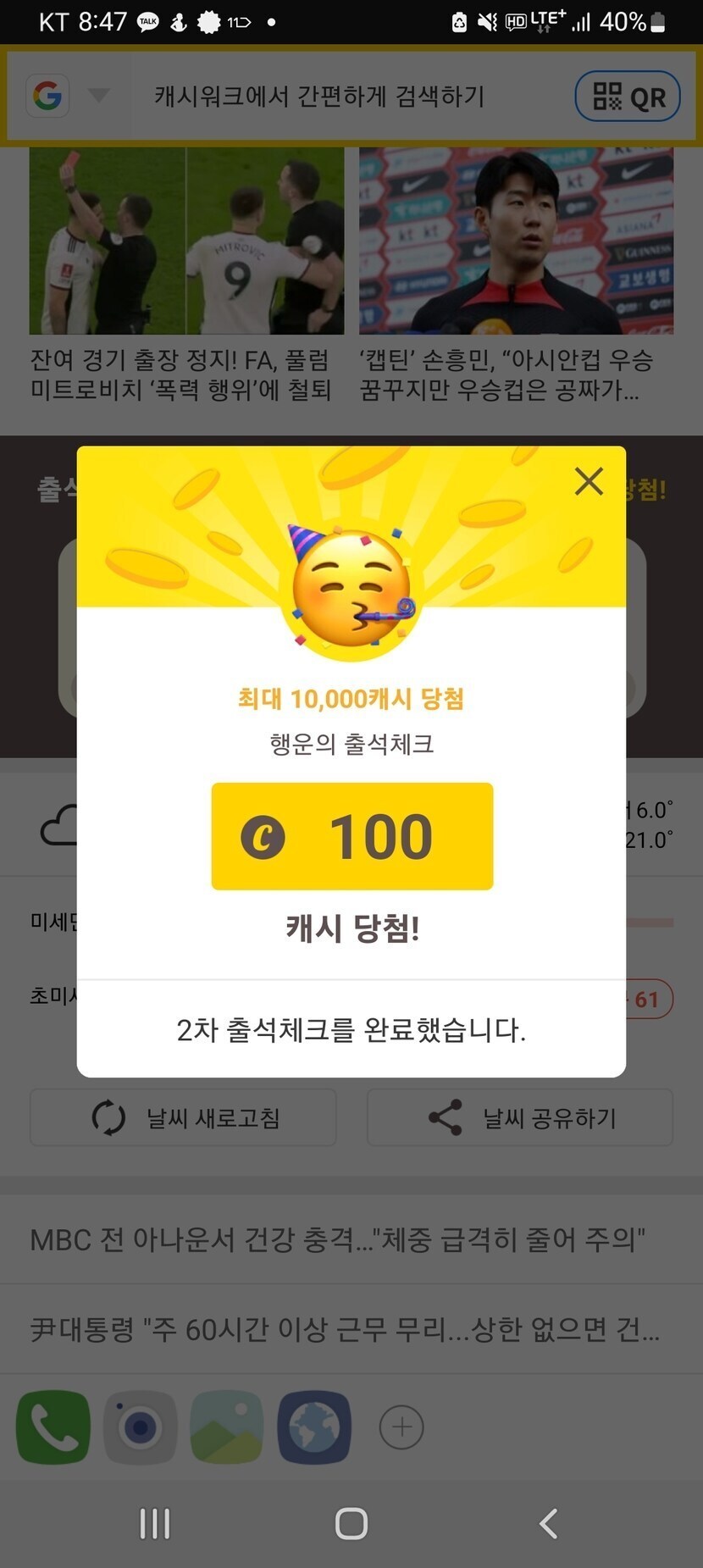This screenshot has width=703, height=1568.
Task: Launch the Camera app shortcut
Action: tap(140, 1427)
